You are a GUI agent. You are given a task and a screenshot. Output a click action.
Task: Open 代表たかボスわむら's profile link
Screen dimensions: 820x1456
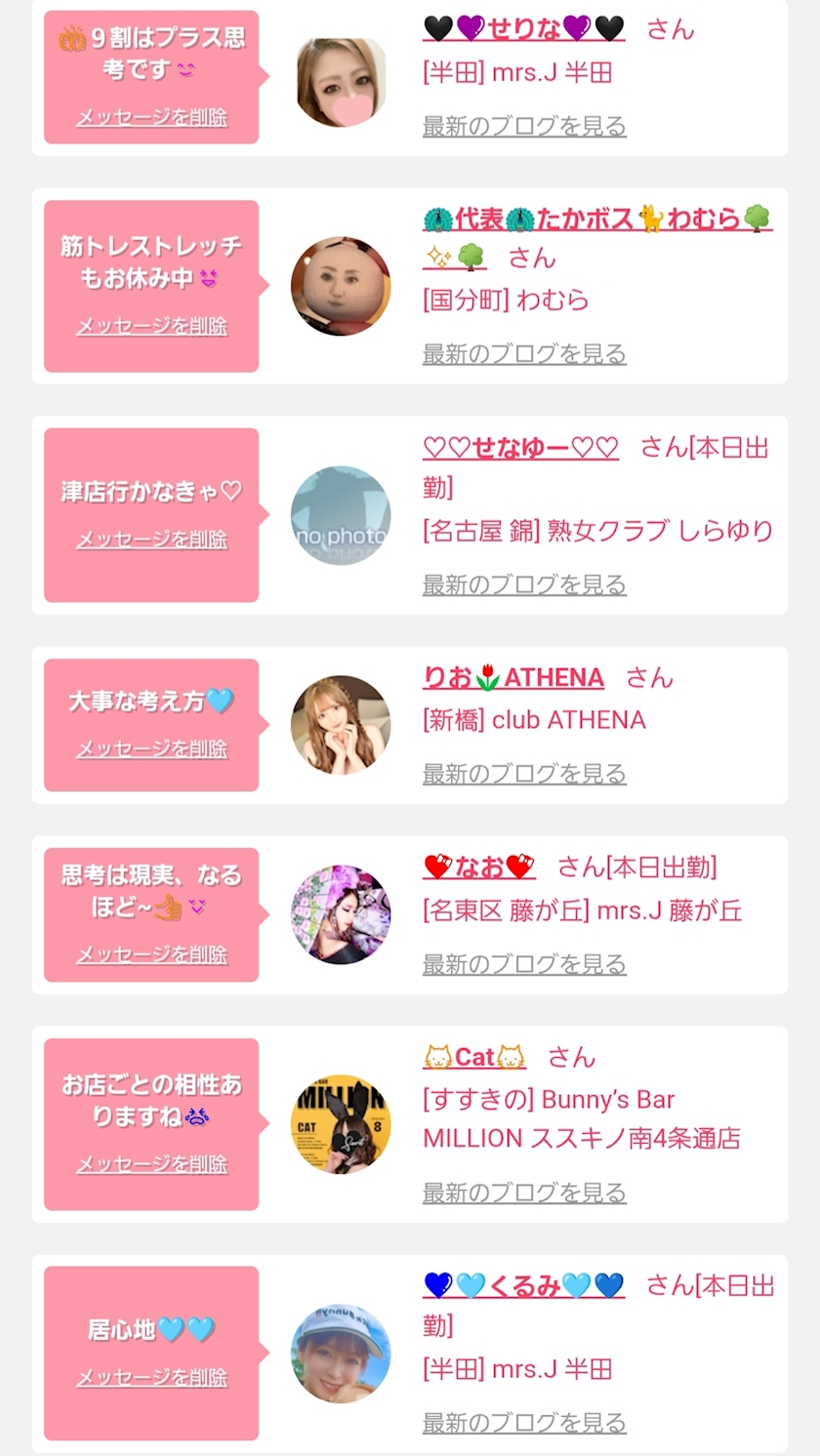pos(596,219)
